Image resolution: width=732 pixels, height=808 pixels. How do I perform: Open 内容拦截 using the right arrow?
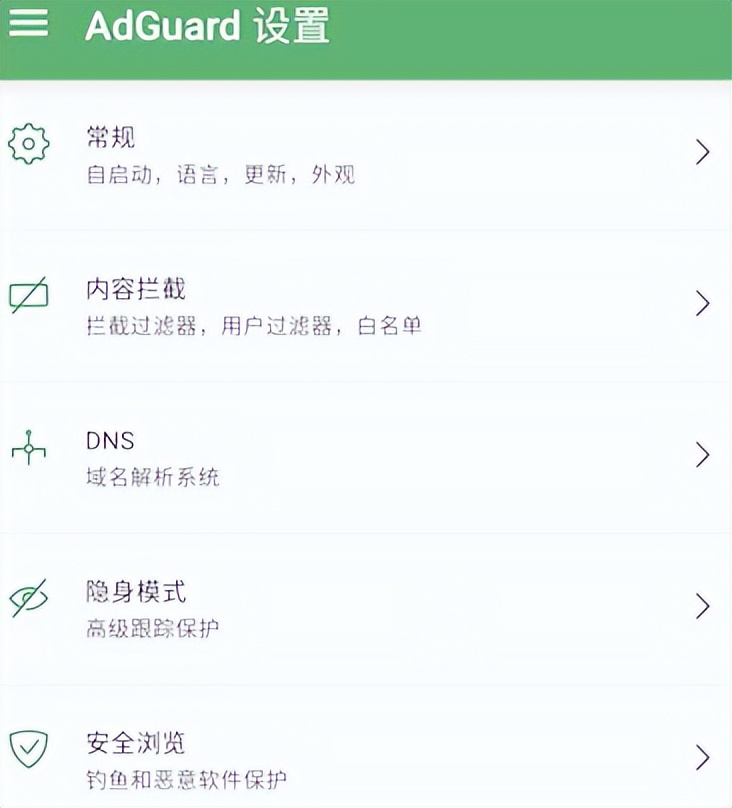click(702, 304)
